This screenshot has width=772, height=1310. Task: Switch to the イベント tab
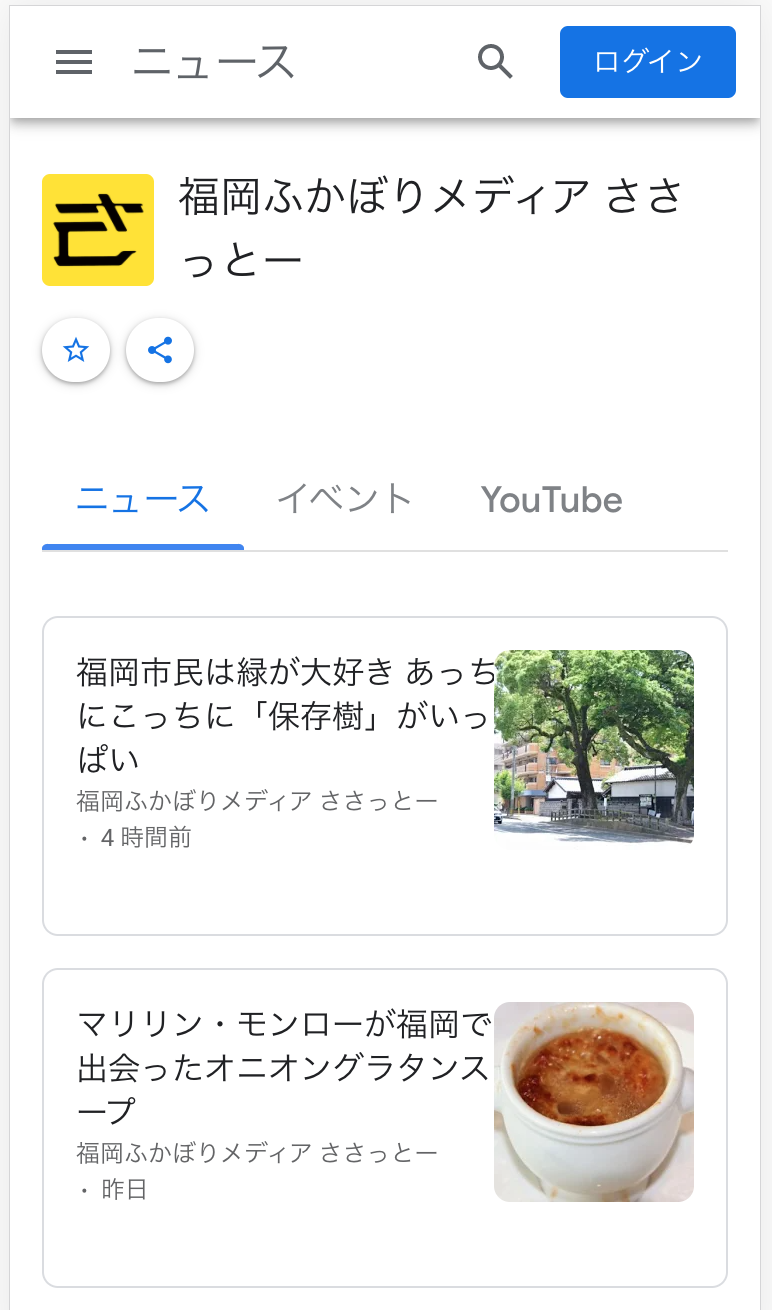(x=344, y=499)
